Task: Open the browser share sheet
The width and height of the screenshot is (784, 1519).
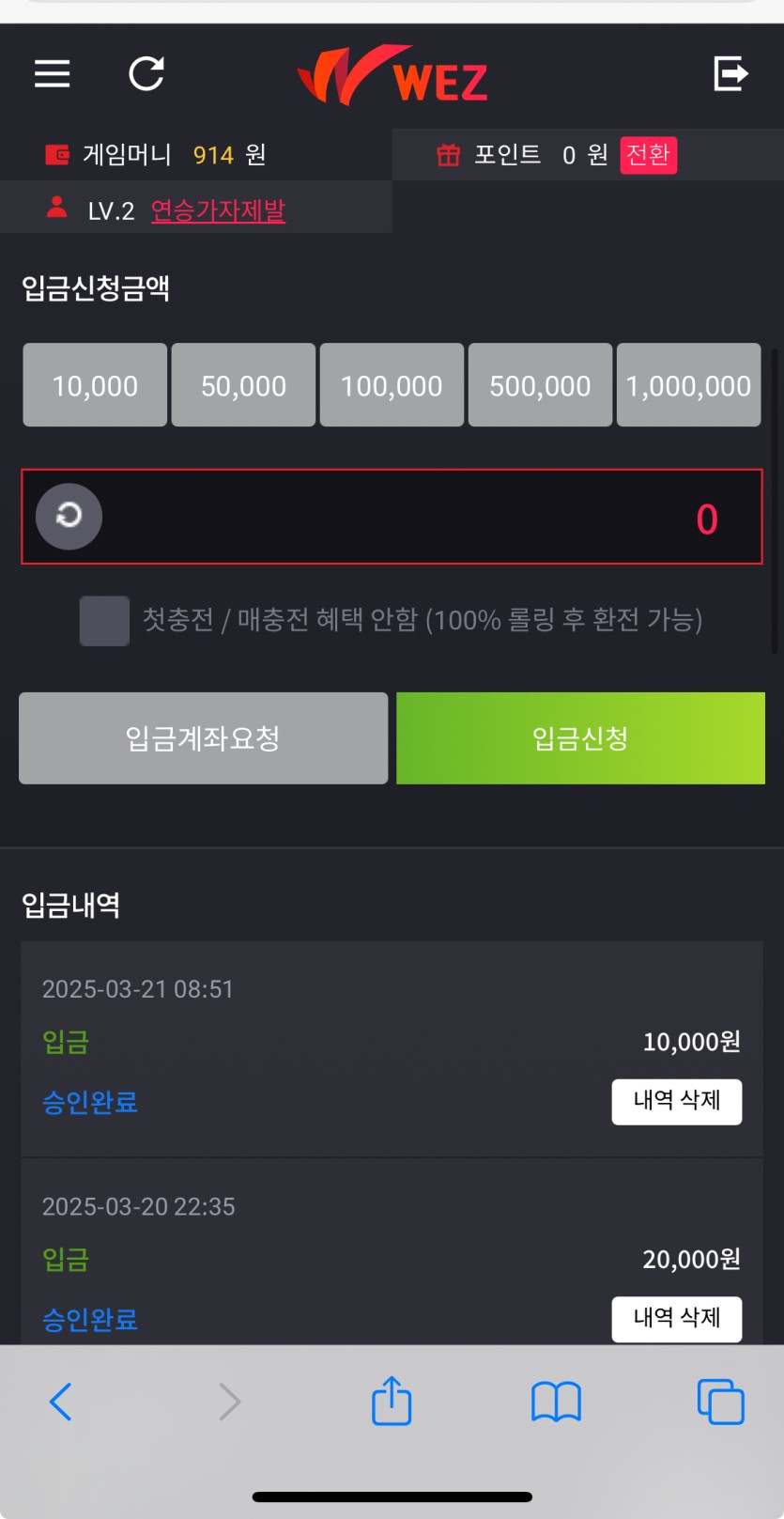Action: tap(392, 1402)
